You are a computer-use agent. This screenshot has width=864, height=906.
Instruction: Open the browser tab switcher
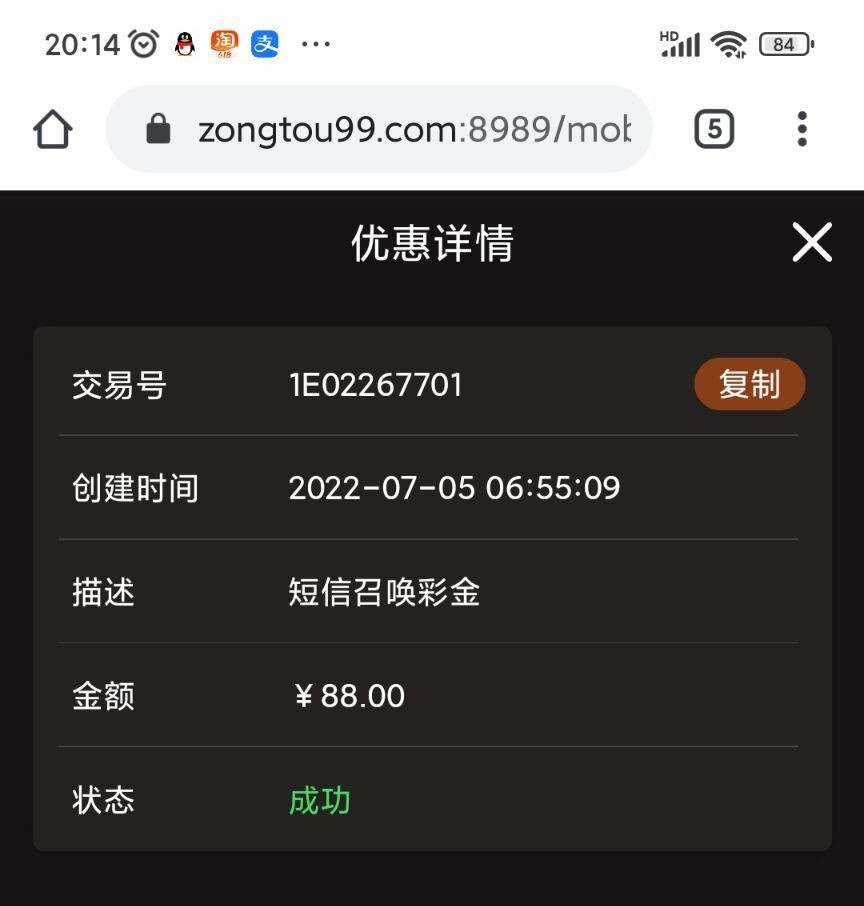(x=713, y=129)
